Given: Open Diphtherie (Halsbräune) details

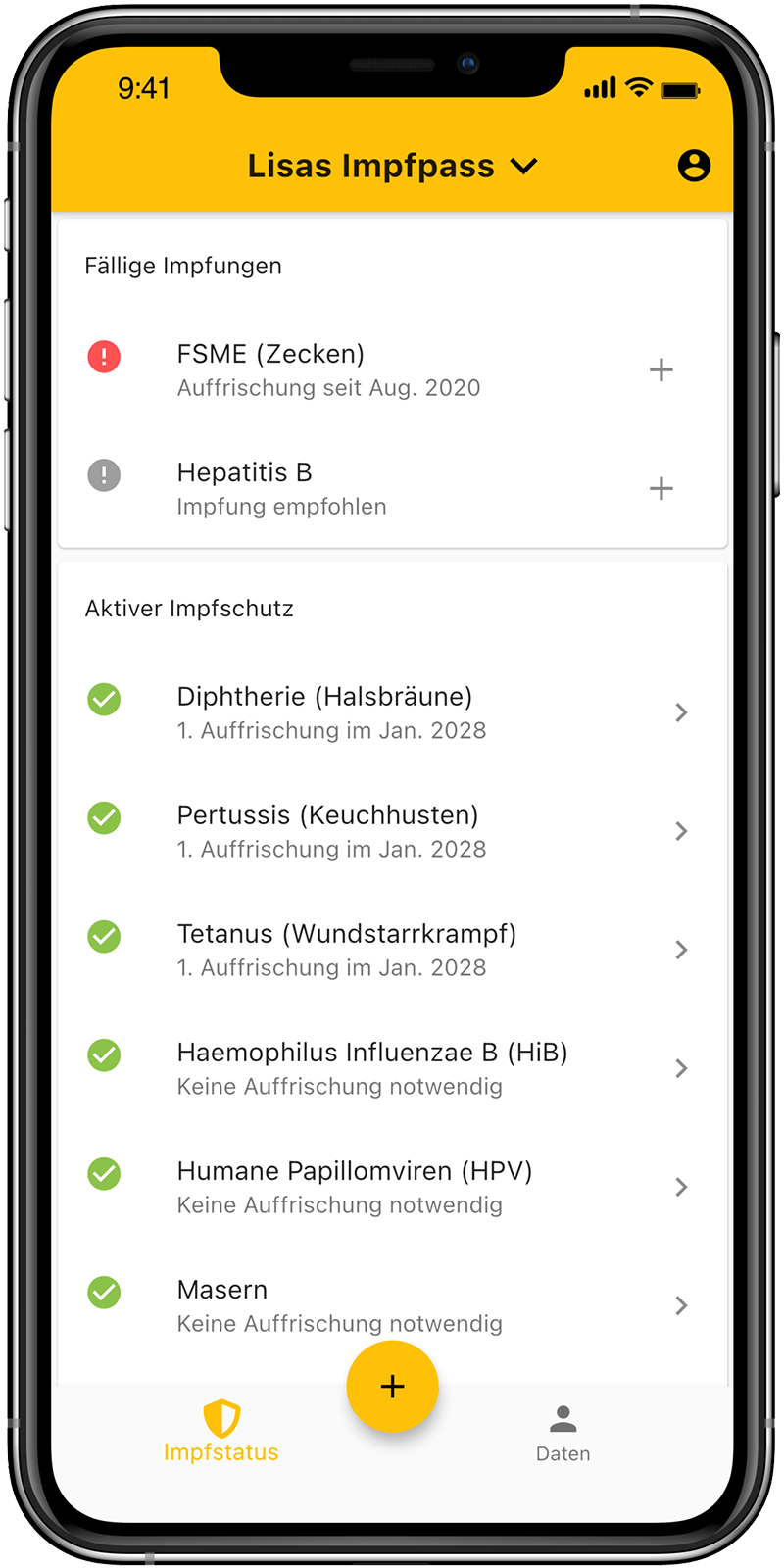Looking at the screenshot, I should (392, 712).
